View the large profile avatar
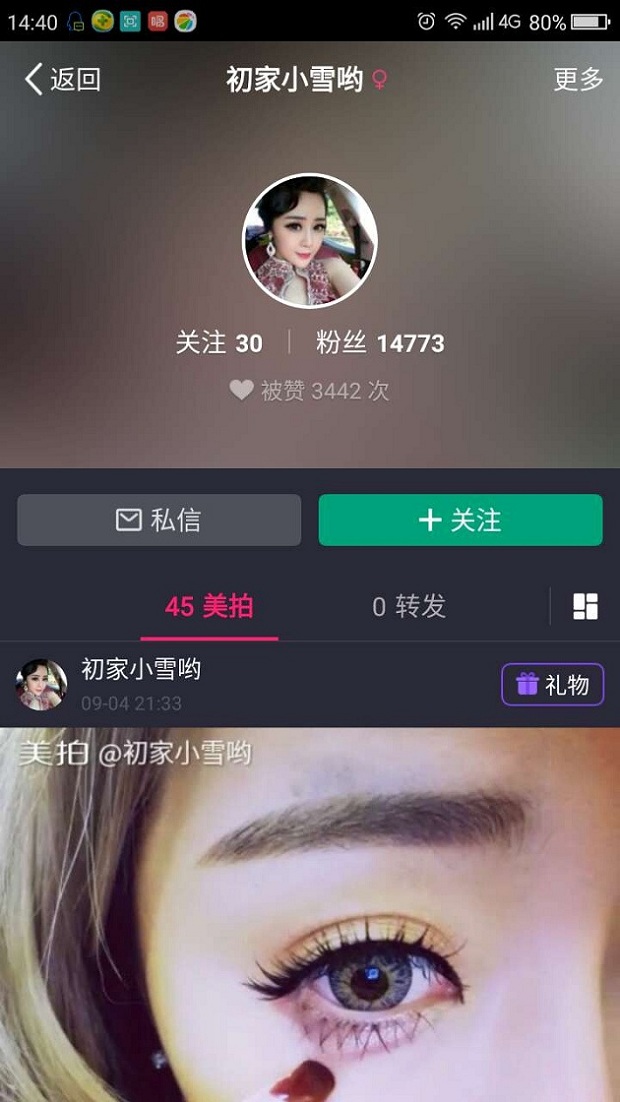The height and width of the screenshot is (1102, 620). [x=310, y=241]
